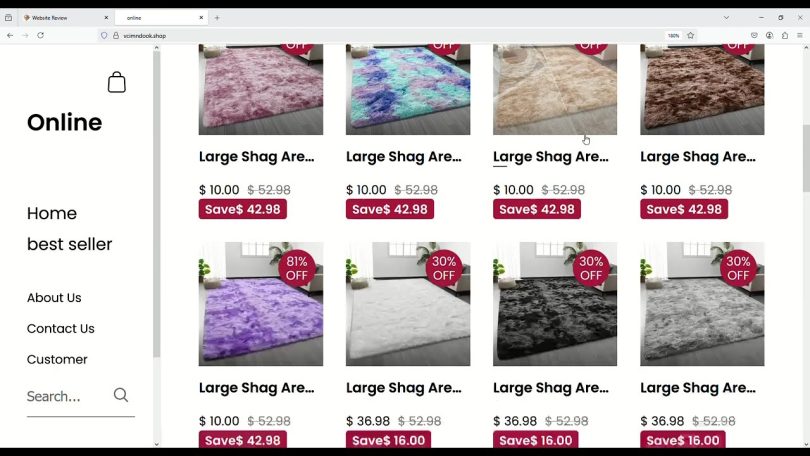Open the beige shag rug product tile
810x456 pixels.
554,90
